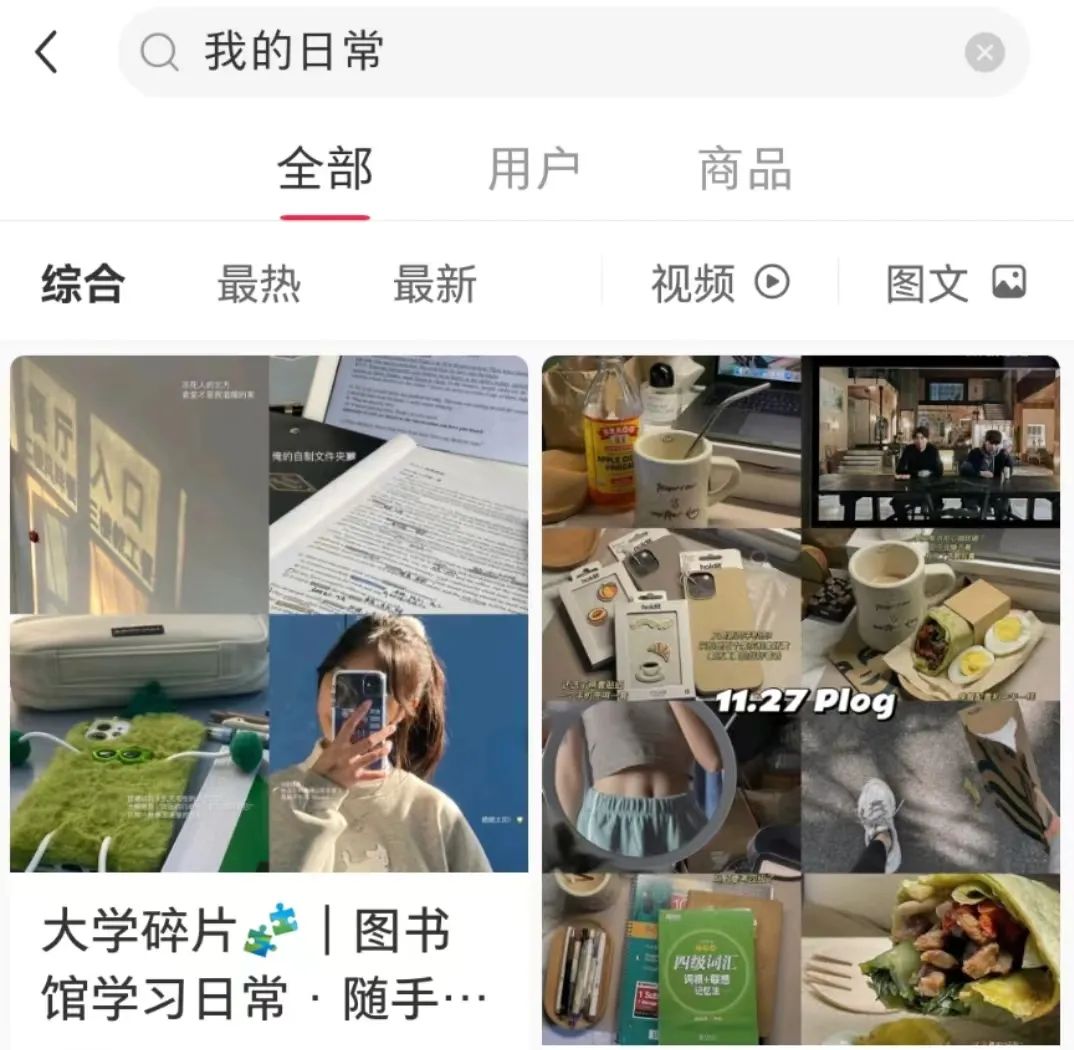Clear the search text with the X button

point(984,53)
